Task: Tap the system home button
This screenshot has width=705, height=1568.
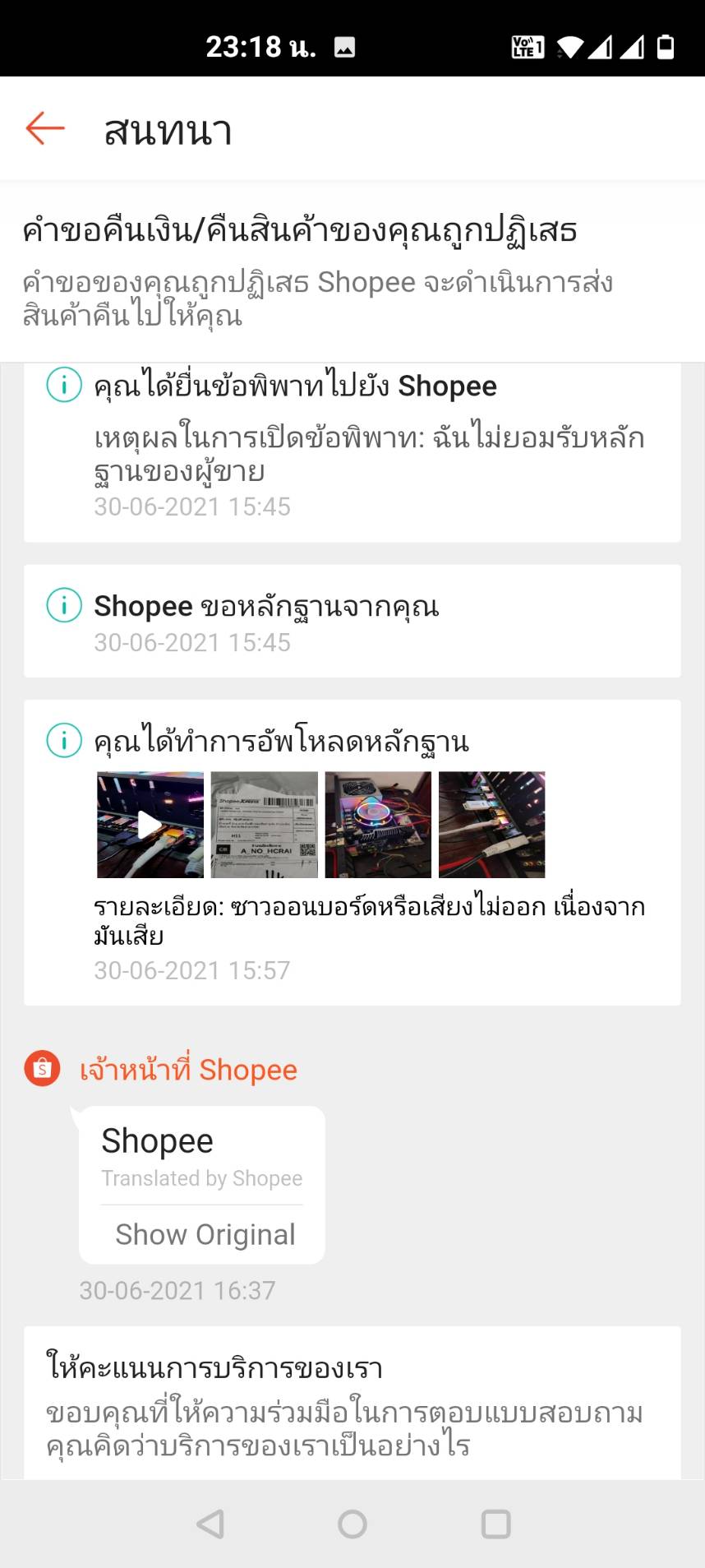Action: point(352,1524)
